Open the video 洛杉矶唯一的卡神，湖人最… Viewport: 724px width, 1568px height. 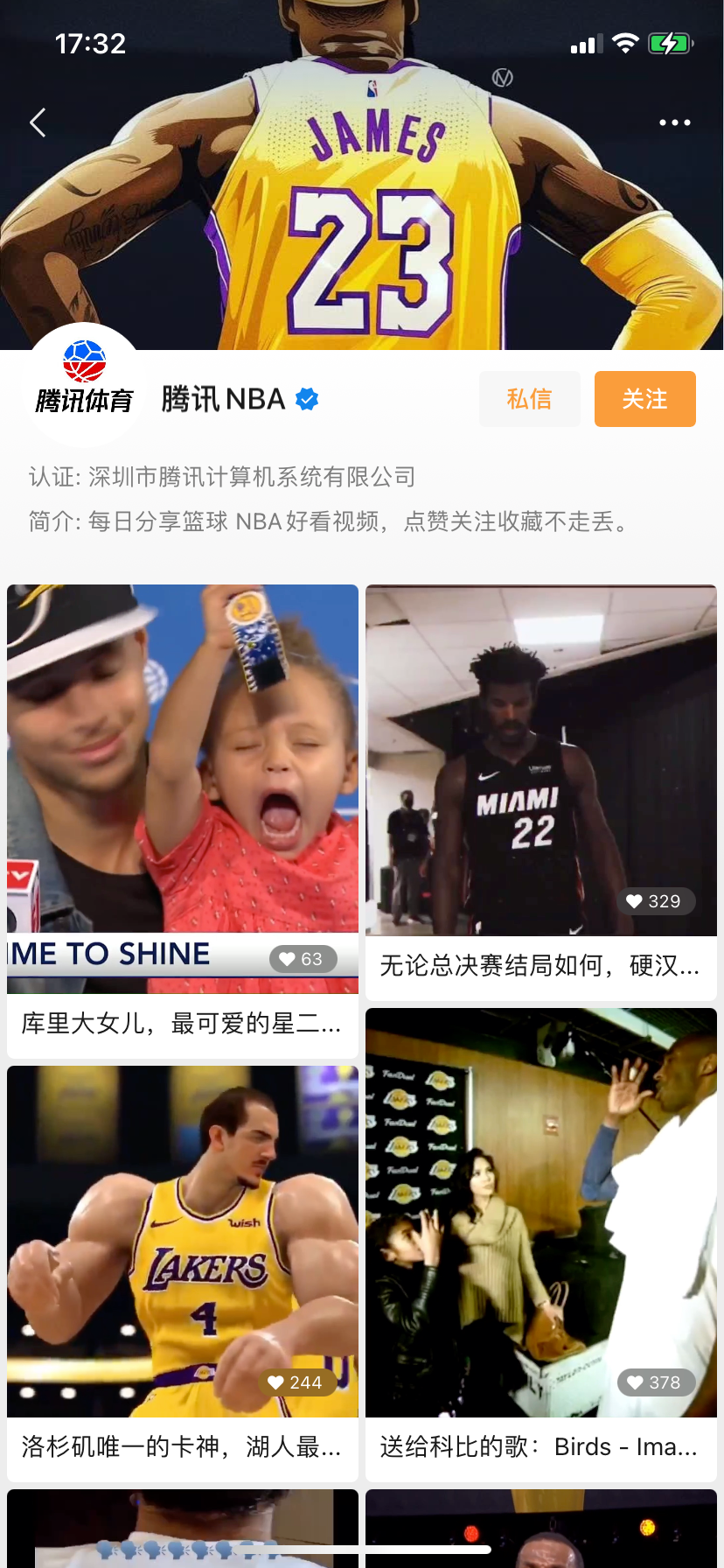[x=183, y=1273]
